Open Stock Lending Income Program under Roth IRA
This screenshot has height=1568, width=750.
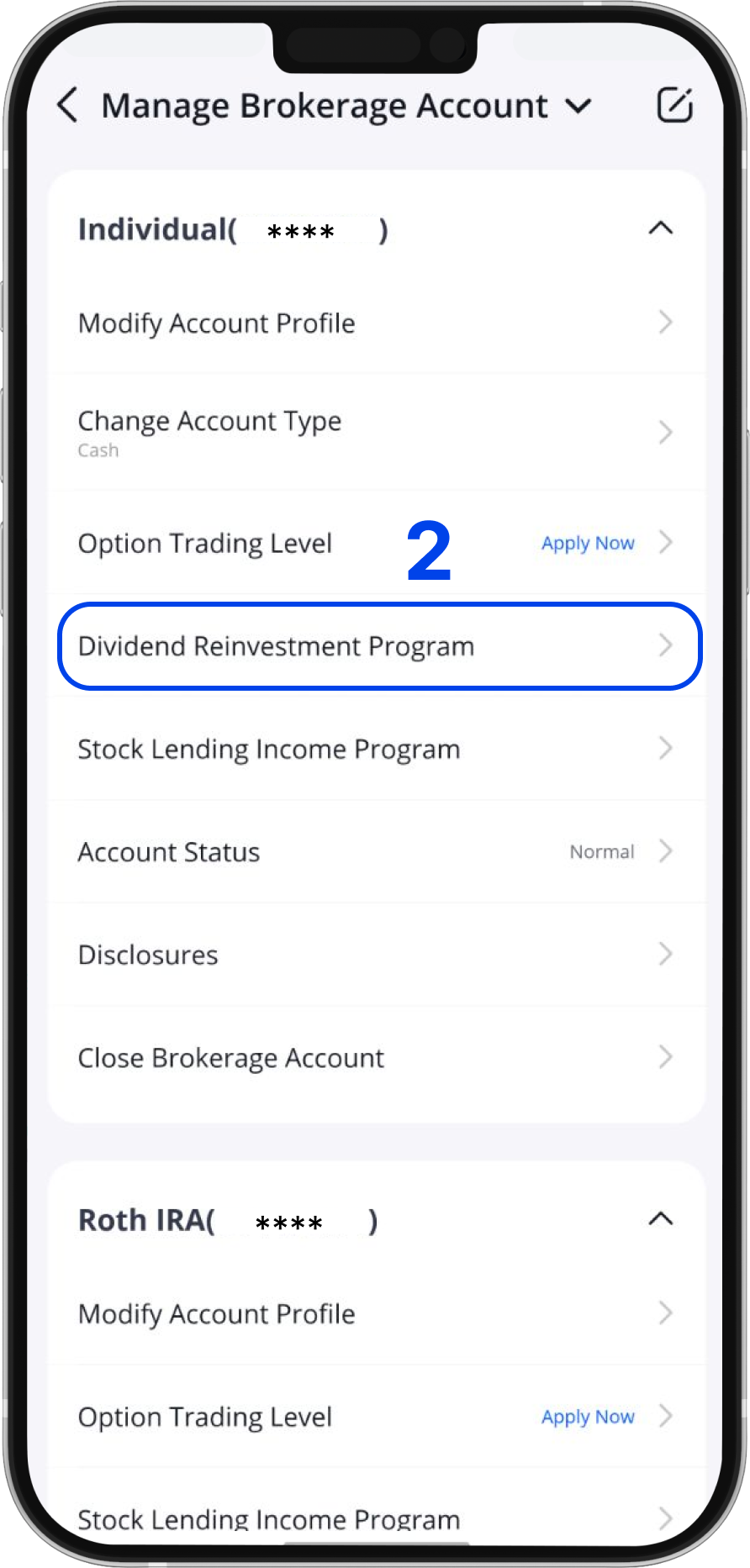pos(375,1518)
